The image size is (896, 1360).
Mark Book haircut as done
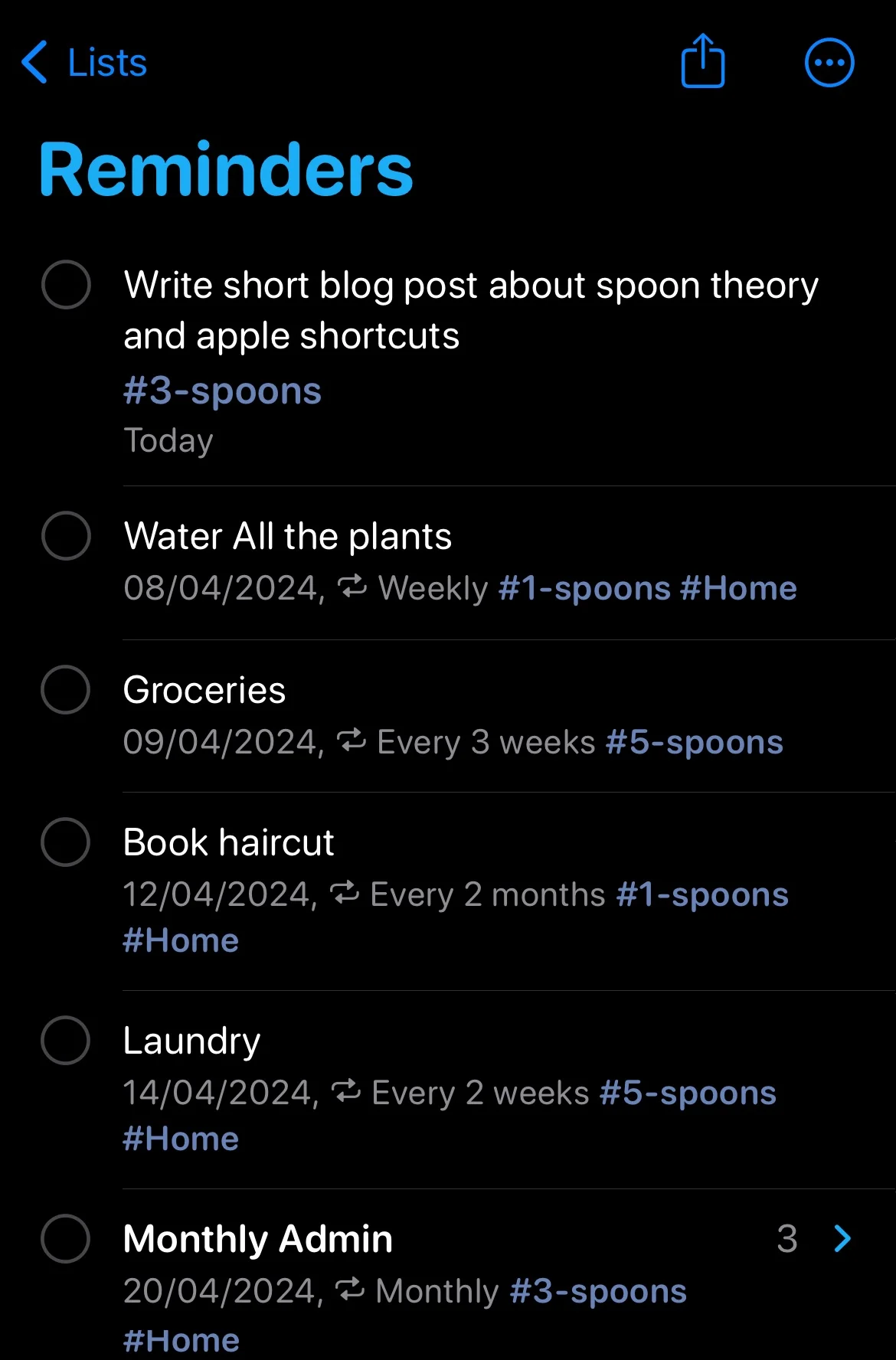point(66,842)
